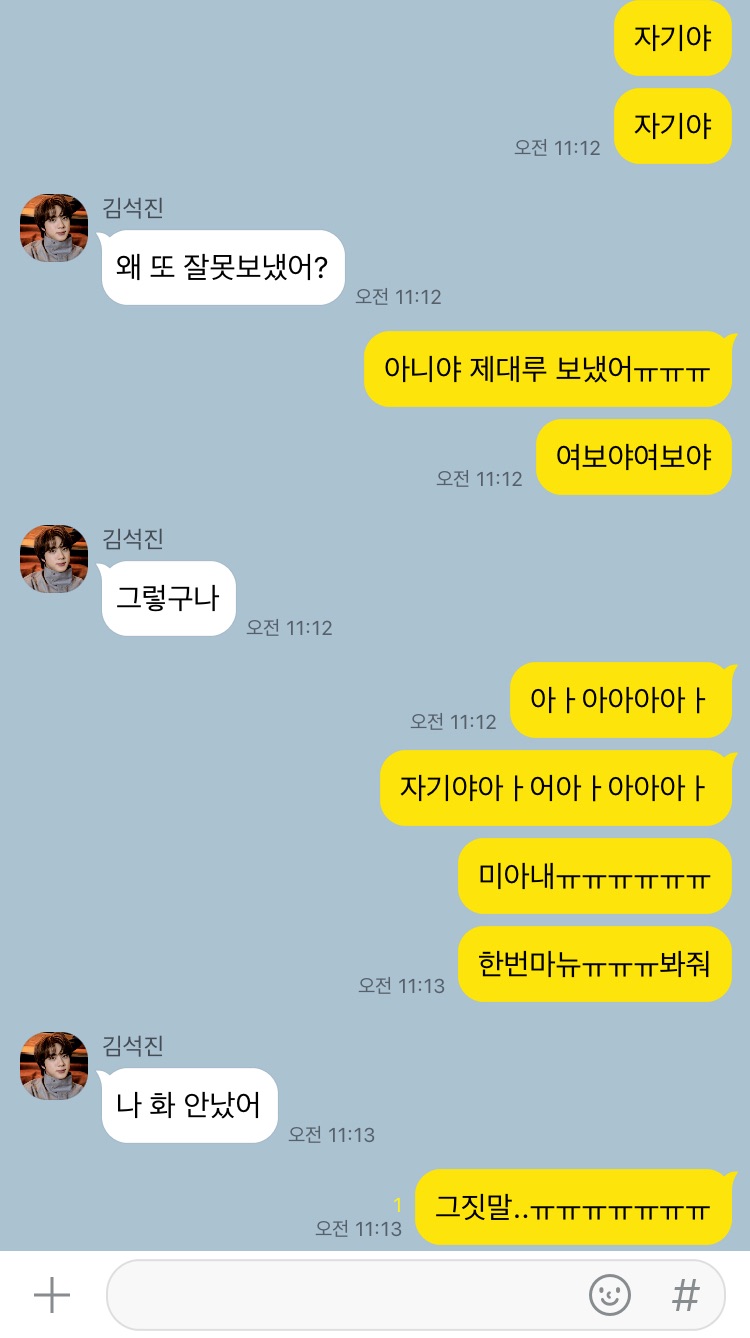This screenshot has width=750, height=1338.
Task: Open the hashtag search button
Action: click(x=685, y=1295)
